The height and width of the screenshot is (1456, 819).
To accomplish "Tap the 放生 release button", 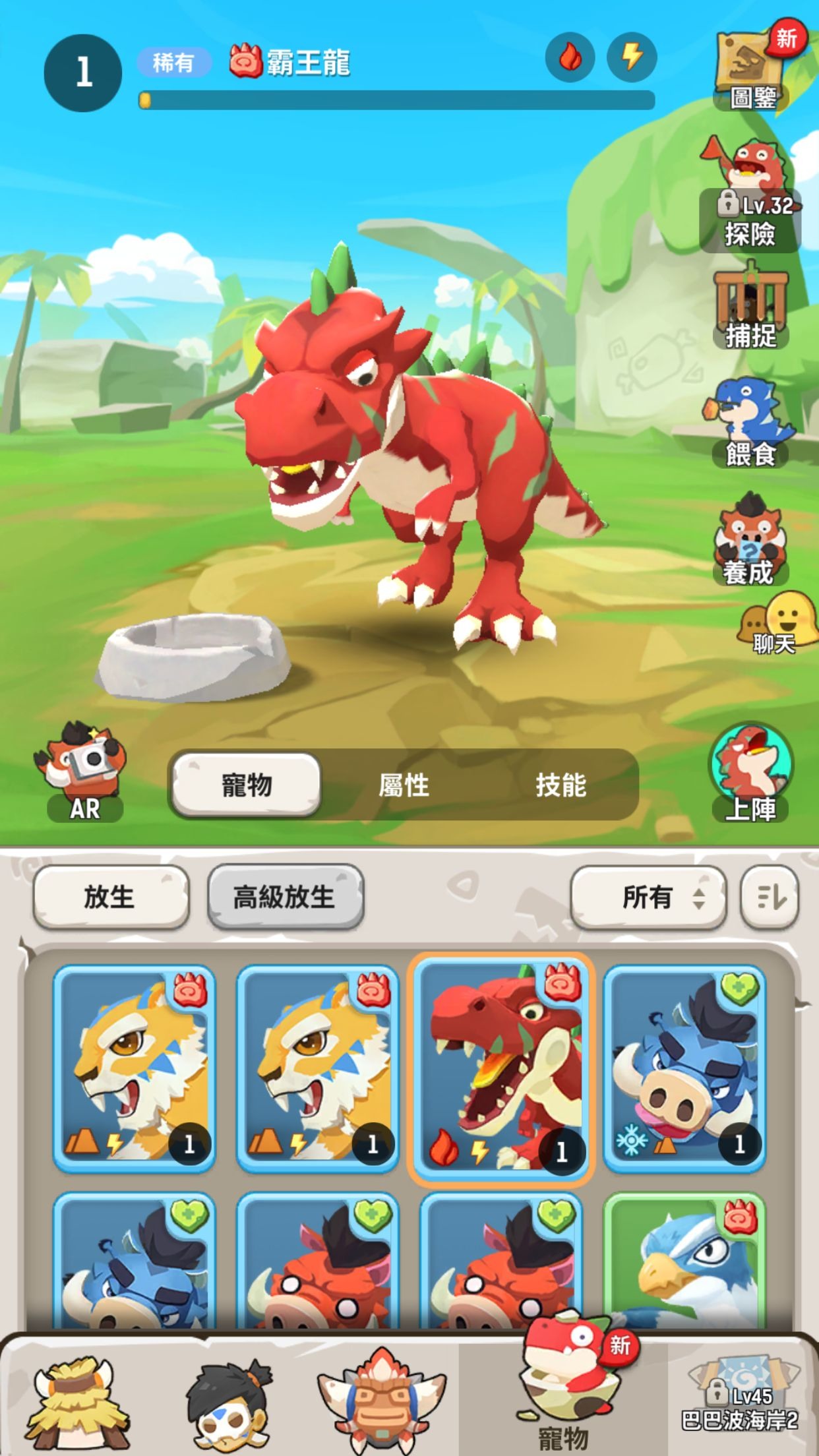I will click(110, 897).
